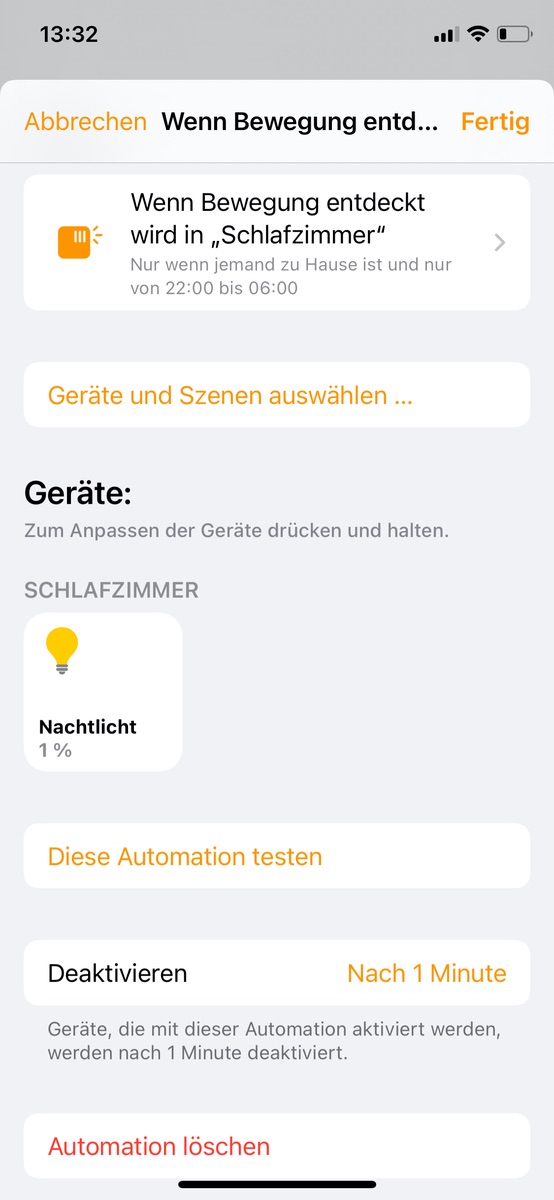Viewport: 554px width, 1200px height.
Task: Delete automation with Automation löschen
Action: point(277,1146)
